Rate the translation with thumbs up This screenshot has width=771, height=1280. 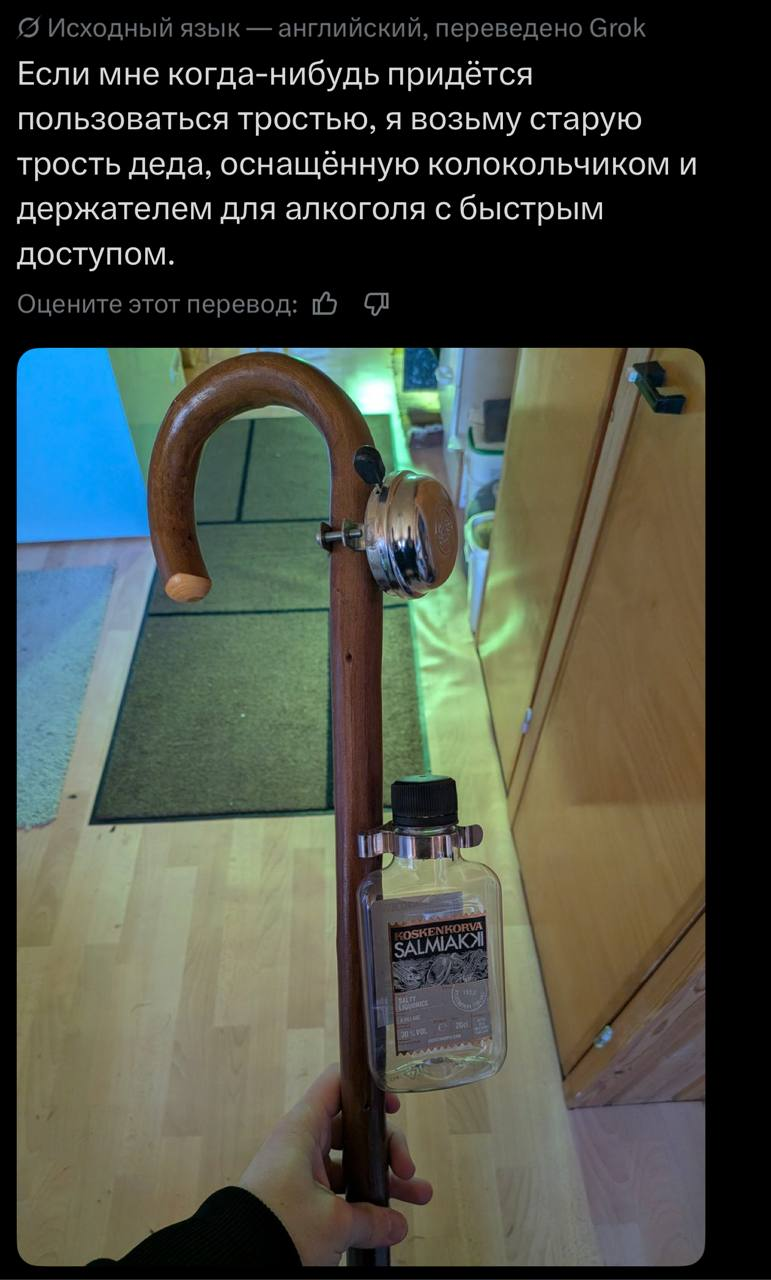(325, 304)
